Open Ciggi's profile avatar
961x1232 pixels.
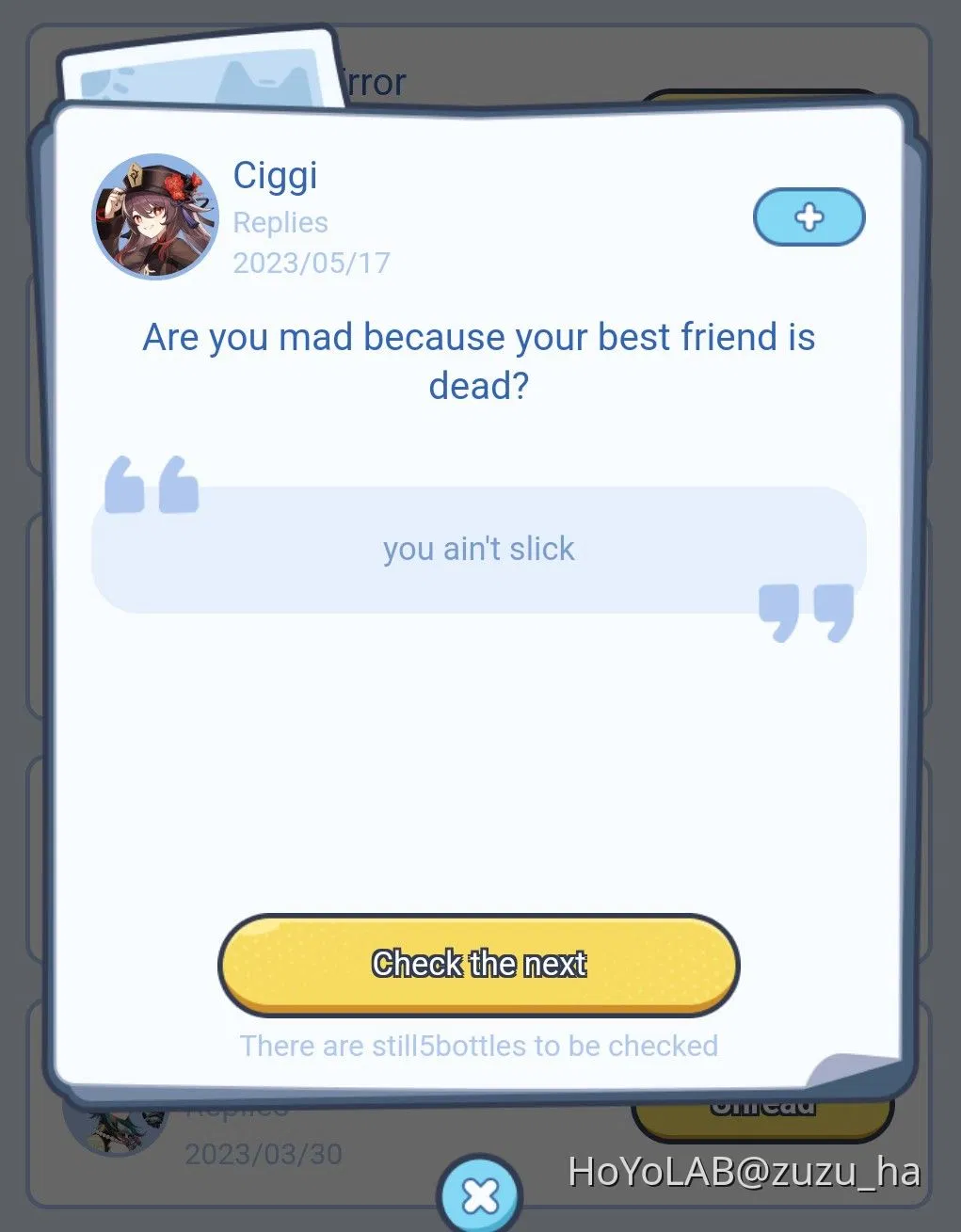[155, 217]
